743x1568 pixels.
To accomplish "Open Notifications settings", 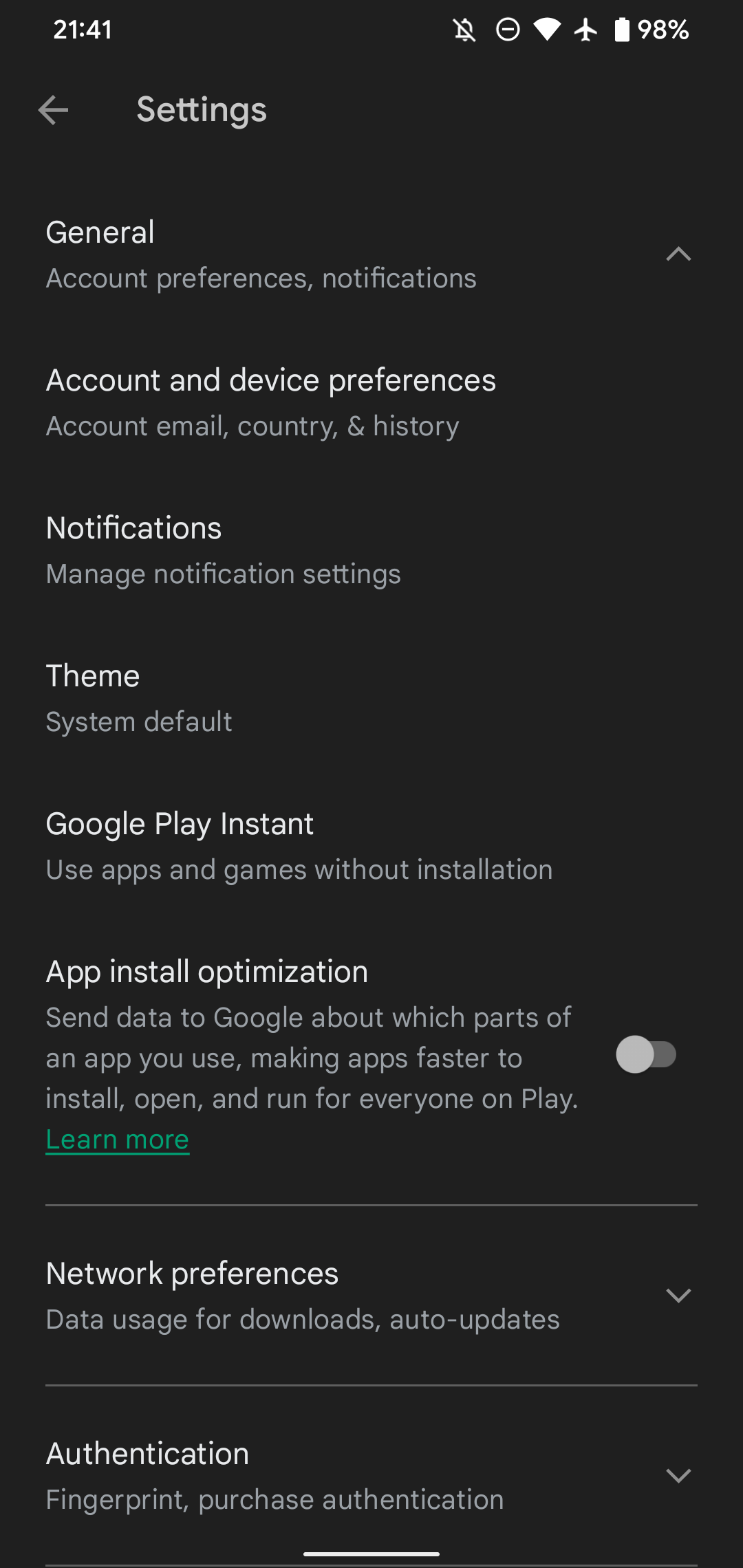I will coord(223,549).
